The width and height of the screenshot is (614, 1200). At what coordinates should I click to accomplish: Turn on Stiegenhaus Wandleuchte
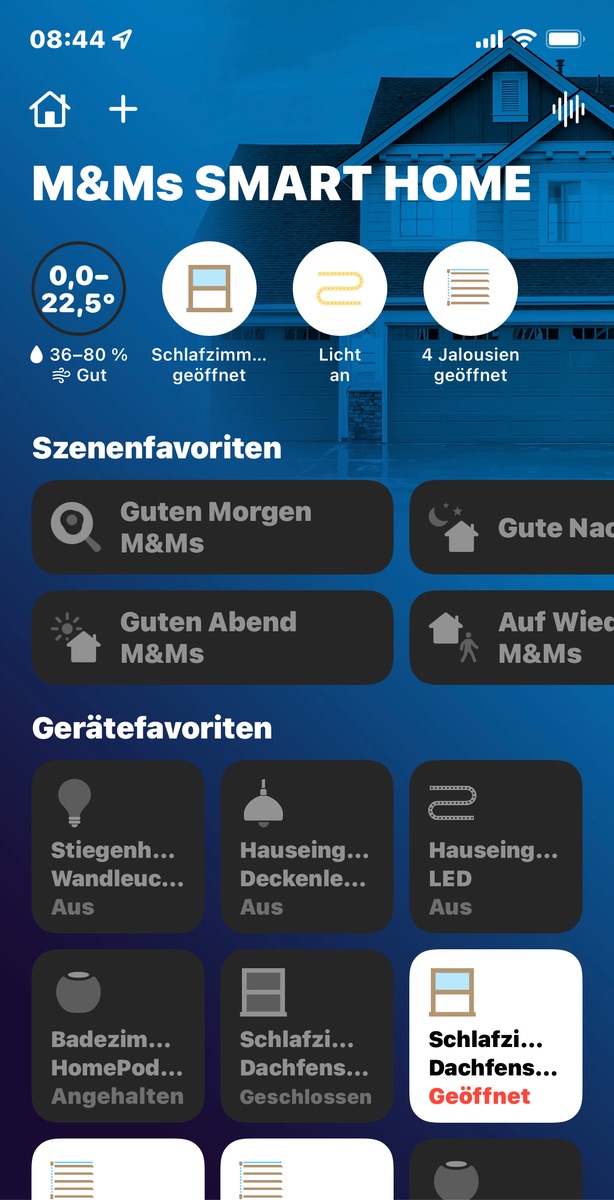(x=118, y=846)
